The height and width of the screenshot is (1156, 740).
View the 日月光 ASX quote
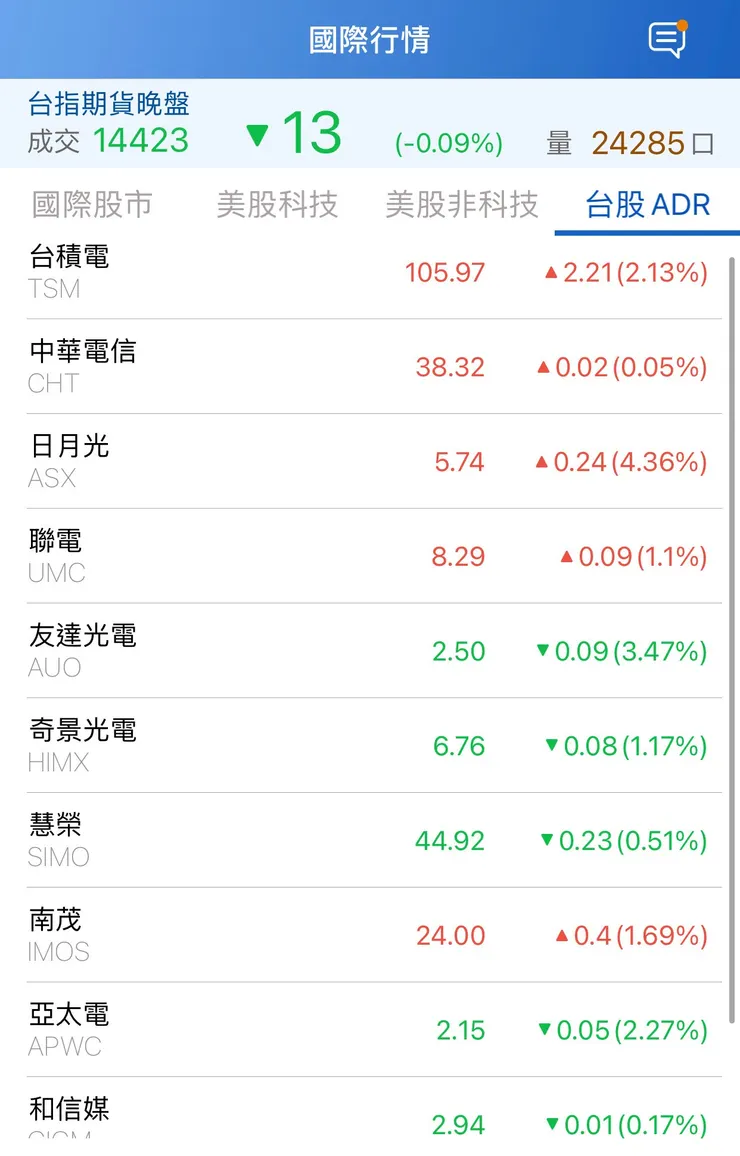coord(370,460)
